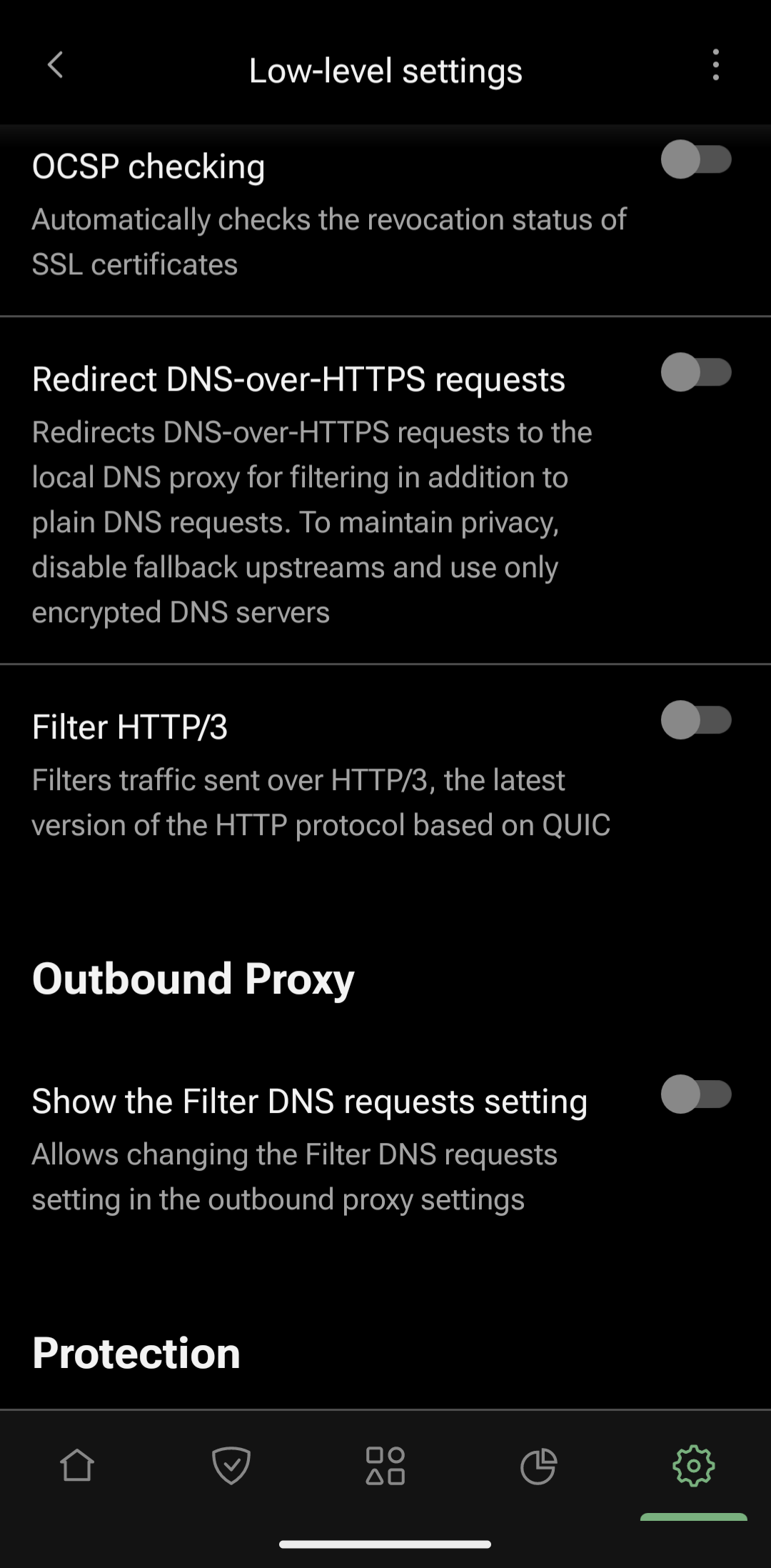The width and height of the screenshot is (771, 1568).
Task: Toggle Show the Filter DNS requests setting
Action: [696, 1094]
